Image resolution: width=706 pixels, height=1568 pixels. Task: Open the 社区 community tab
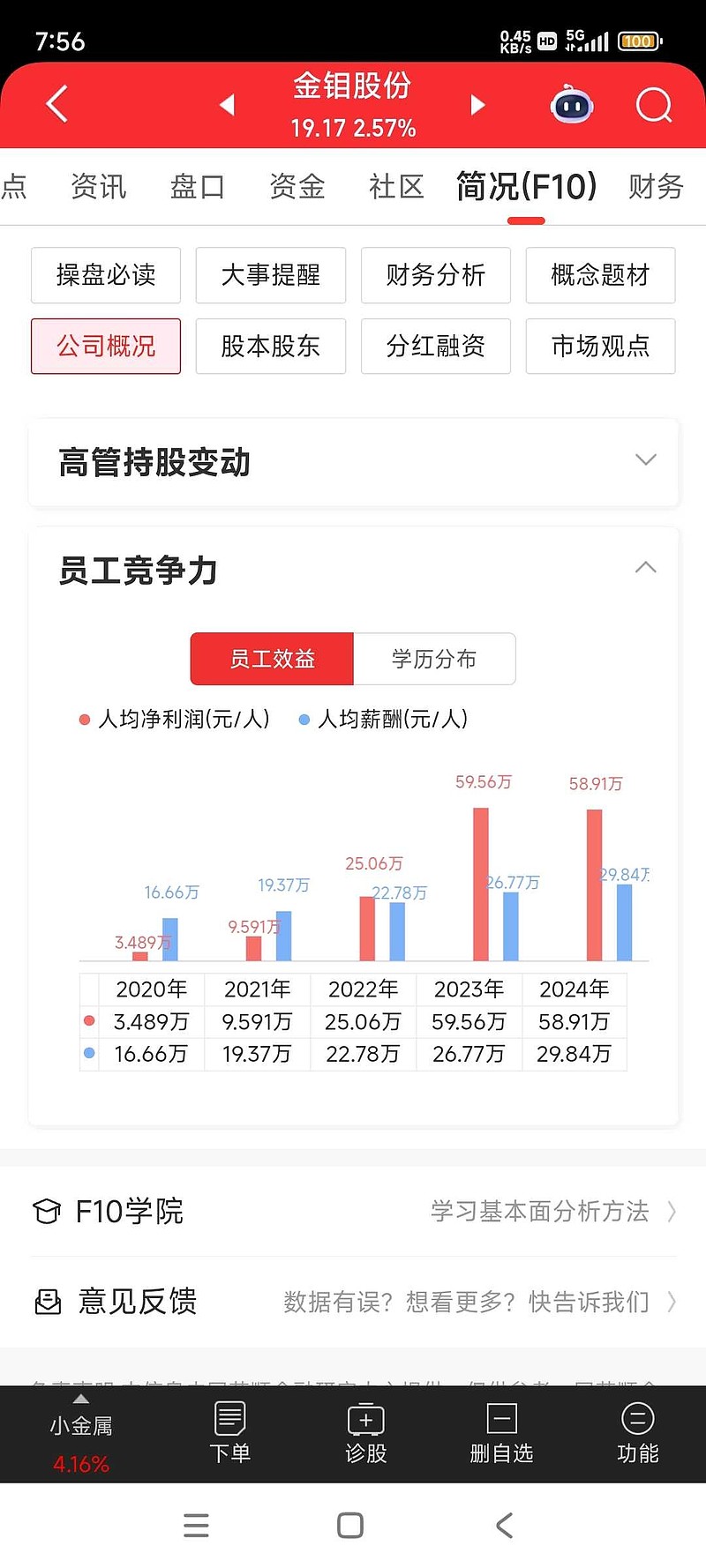395,187
